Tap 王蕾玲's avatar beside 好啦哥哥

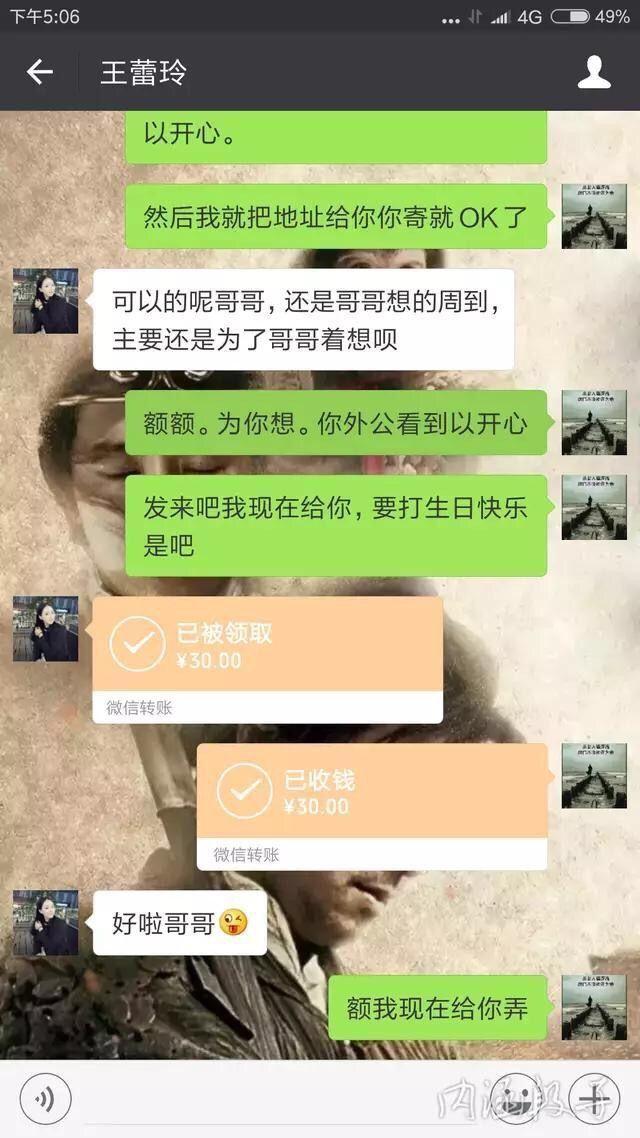tap(45, 923)
